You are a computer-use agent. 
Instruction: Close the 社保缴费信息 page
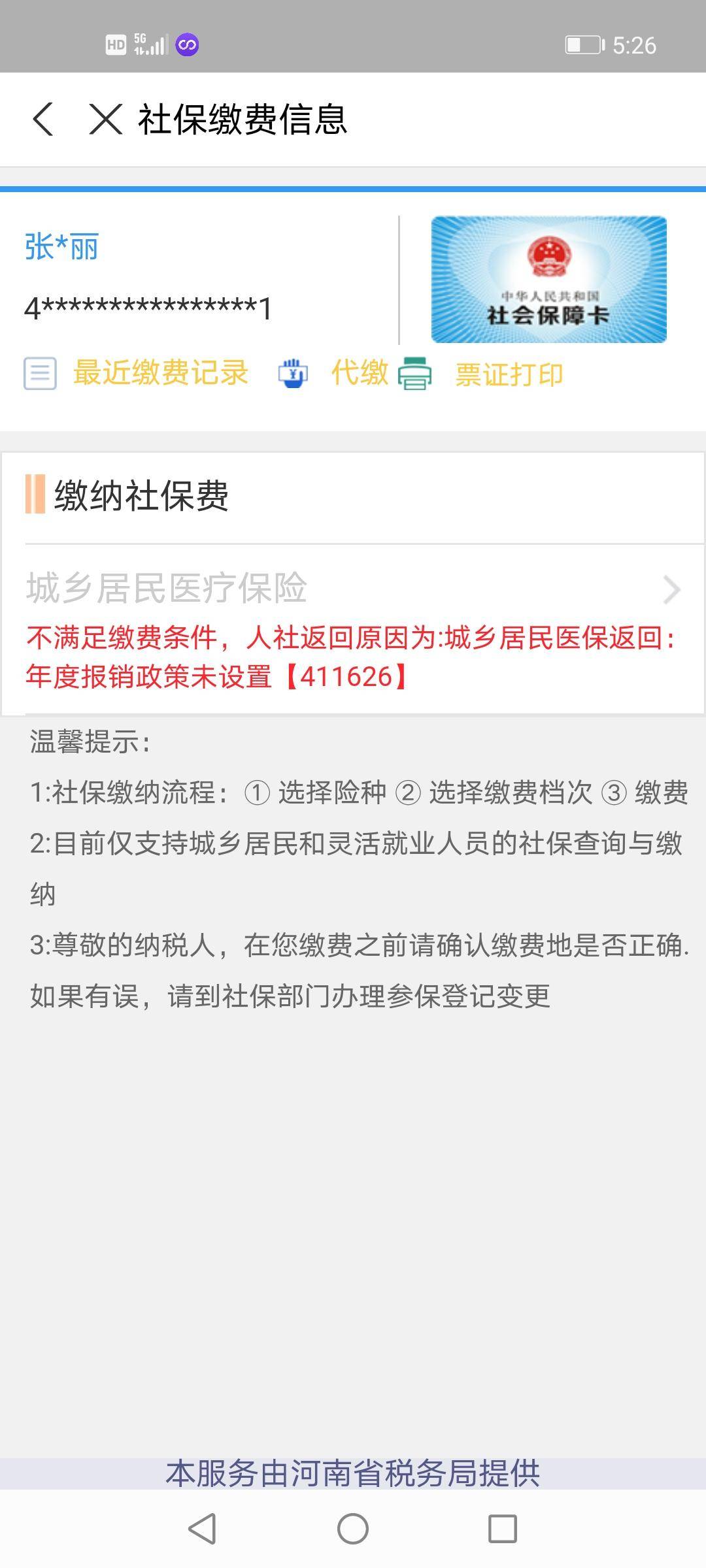point(106,120)
